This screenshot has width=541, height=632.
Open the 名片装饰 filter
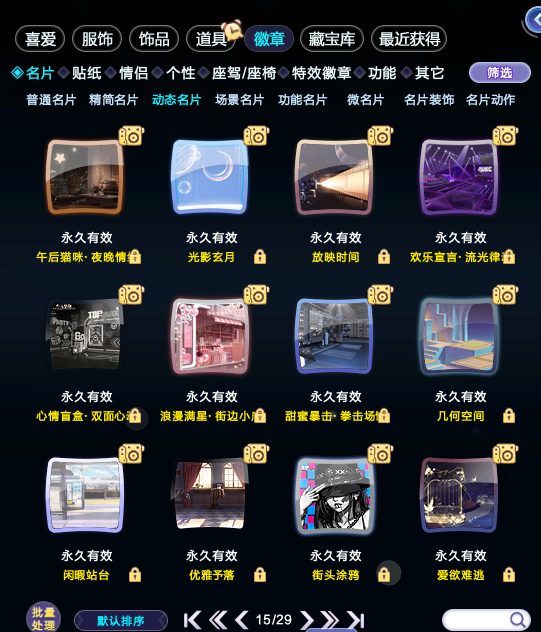(x=429, y=100)
